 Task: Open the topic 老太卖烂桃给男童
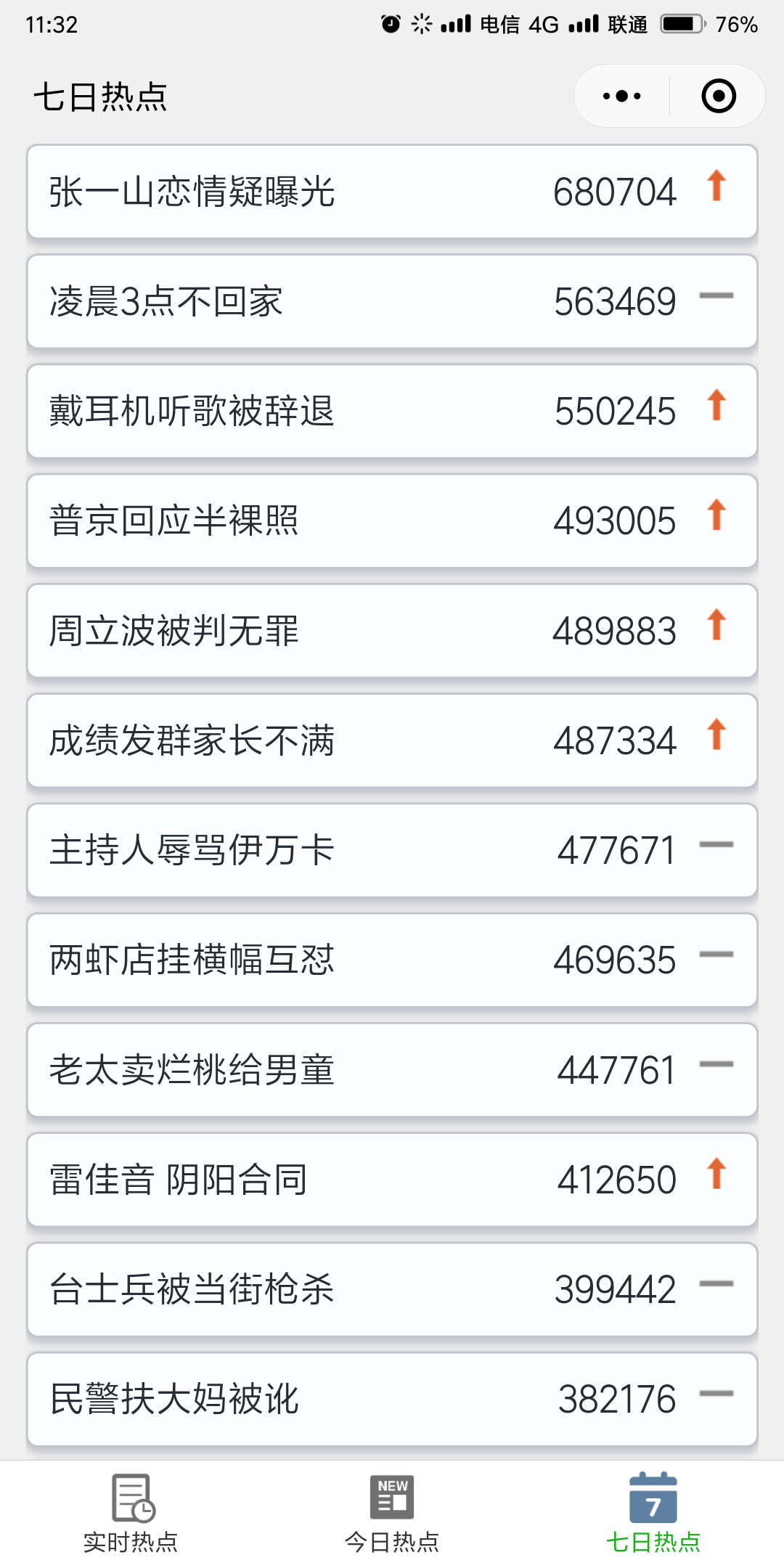pyautogui.click(x=392, y=1070)
